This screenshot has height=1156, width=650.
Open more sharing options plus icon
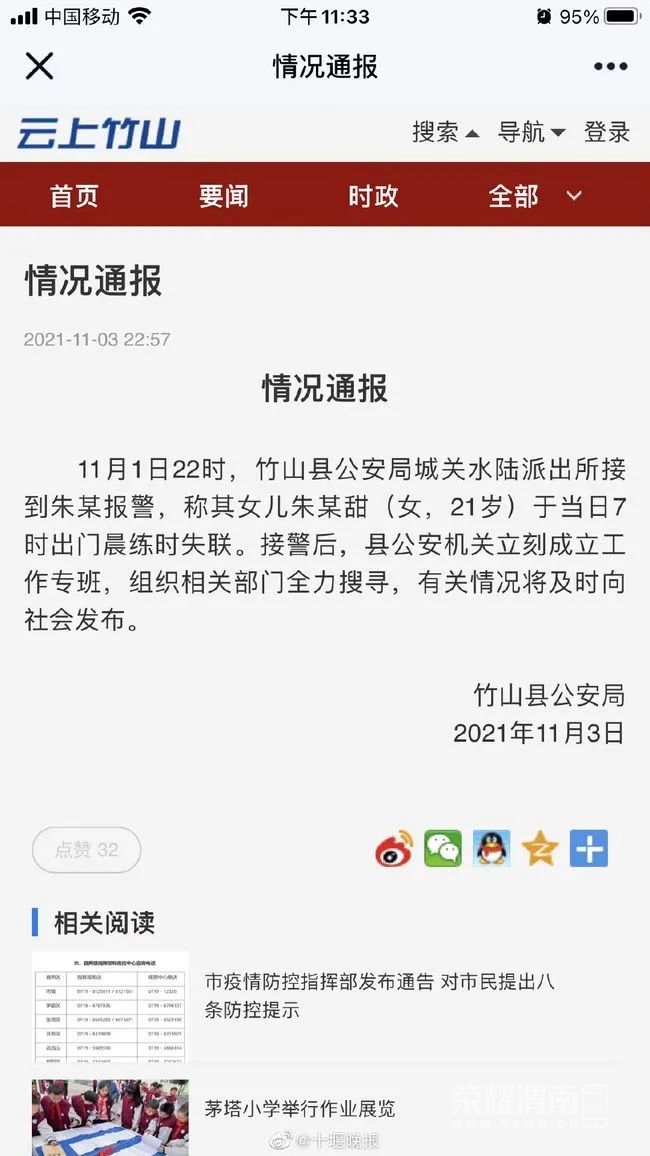coord(589,849)
